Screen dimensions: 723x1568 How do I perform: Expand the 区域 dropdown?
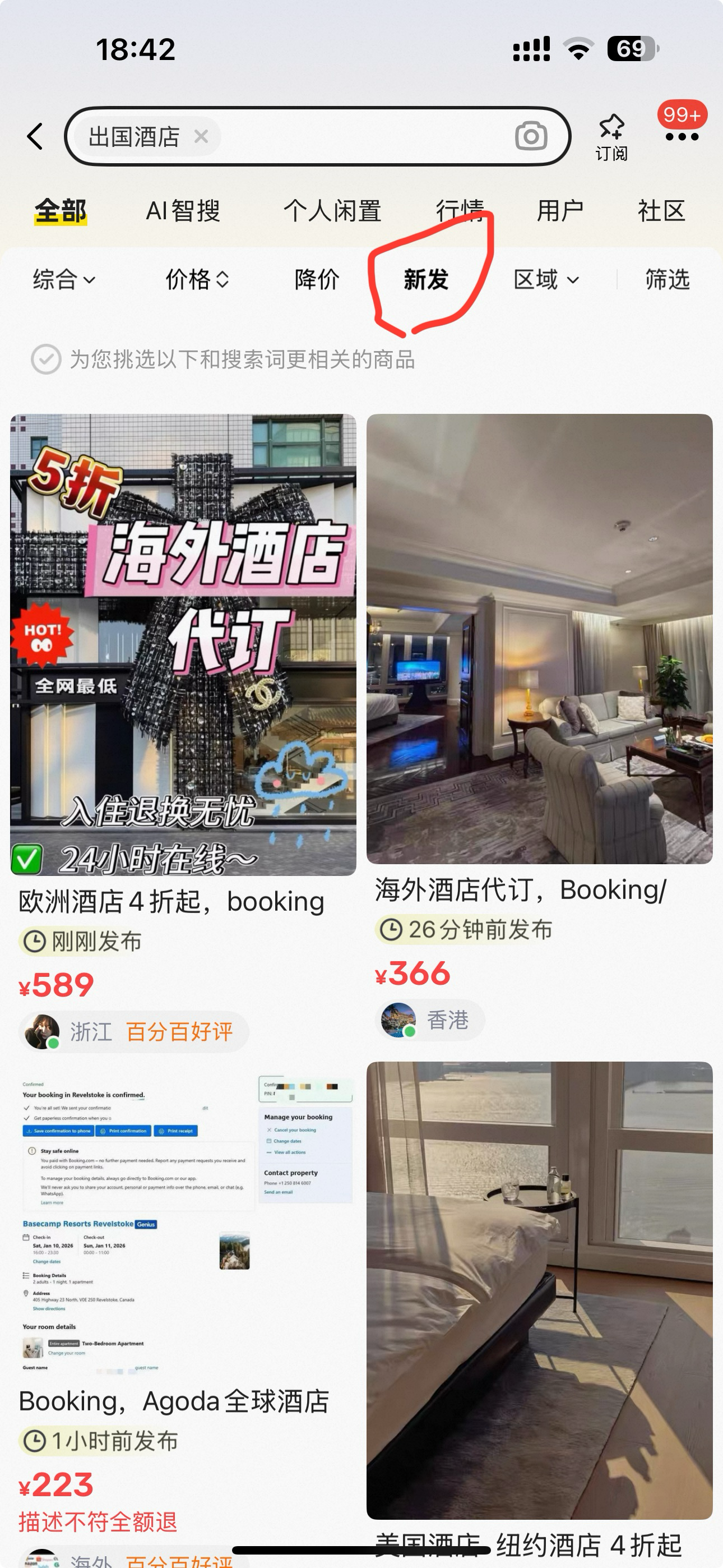tap(546, 280)
